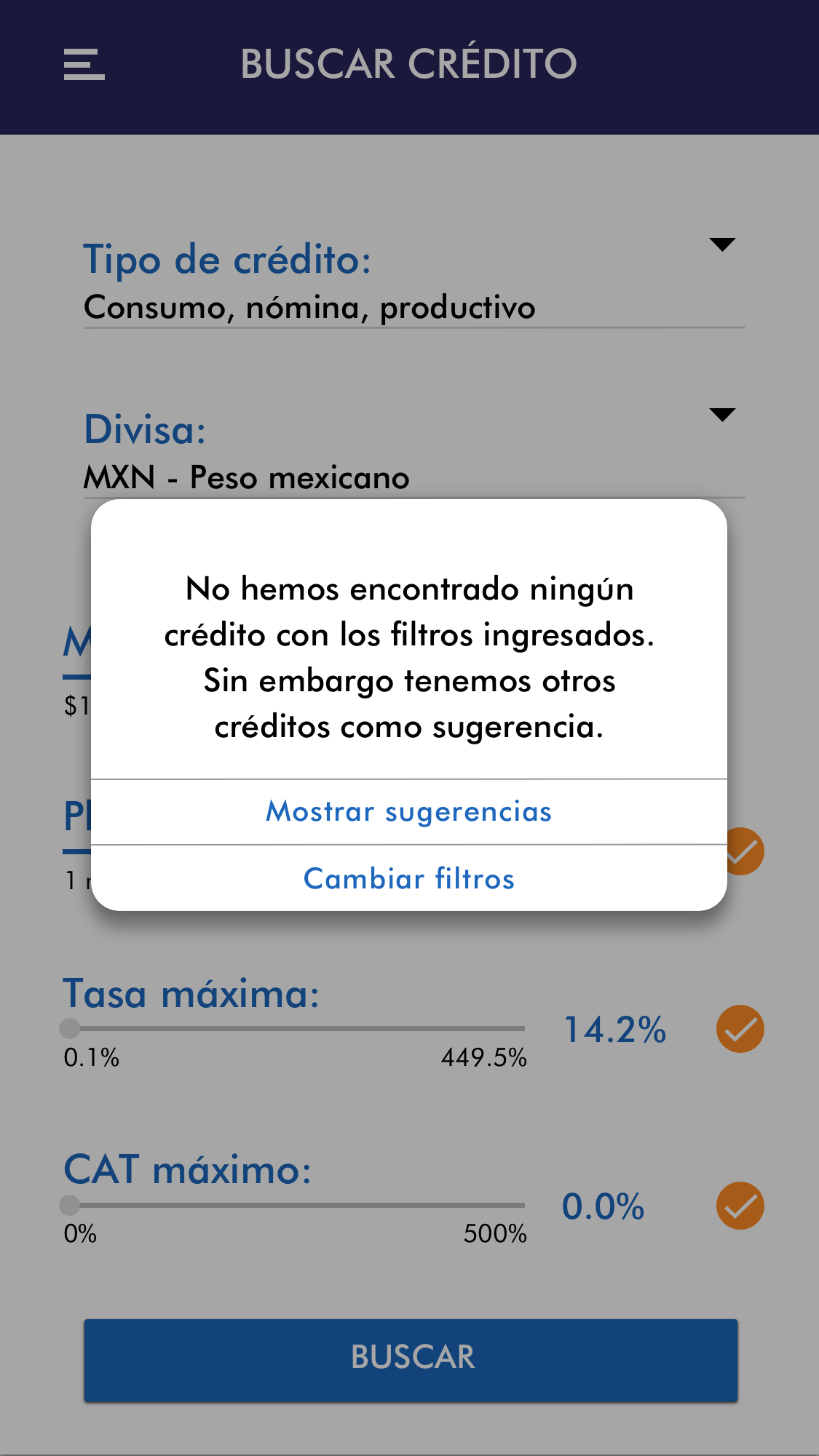Expand the Tipo de crédito dropdown

721,244
